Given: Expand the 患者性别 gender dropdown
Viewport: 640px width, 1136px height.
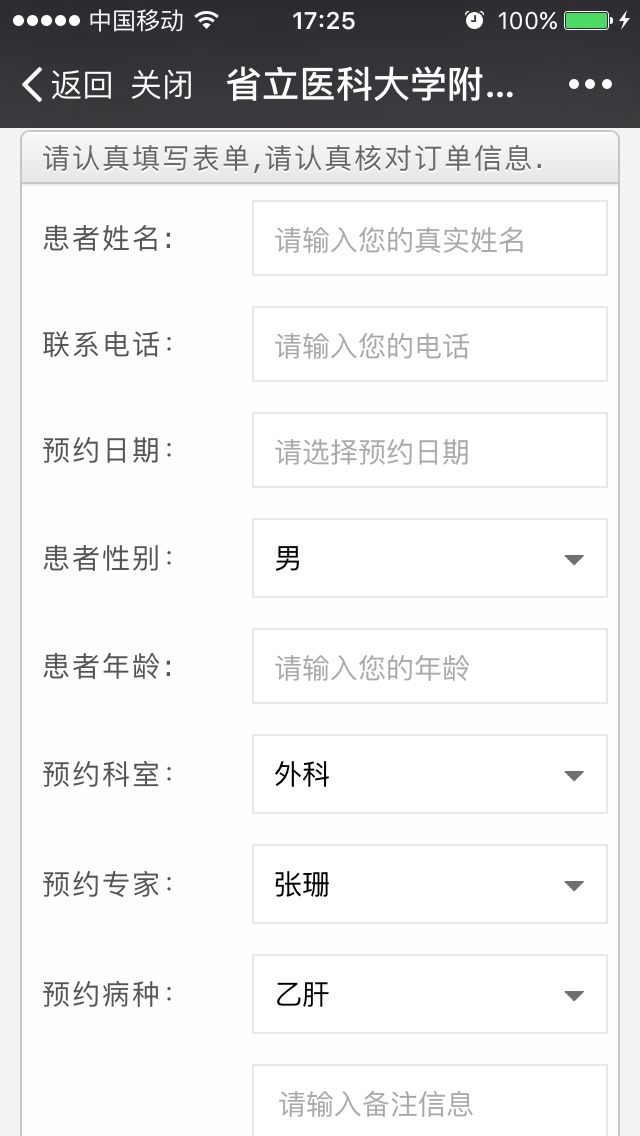Looking at the screenshot, I should [x=429, y=558].
